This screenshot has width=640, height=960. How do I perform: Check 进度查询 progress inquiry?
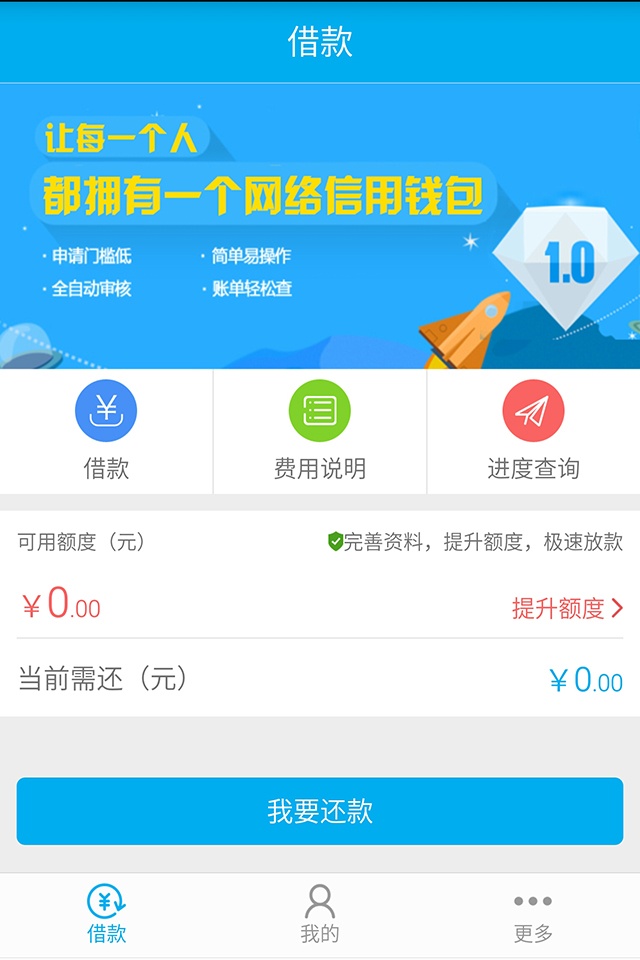point(533,430)
